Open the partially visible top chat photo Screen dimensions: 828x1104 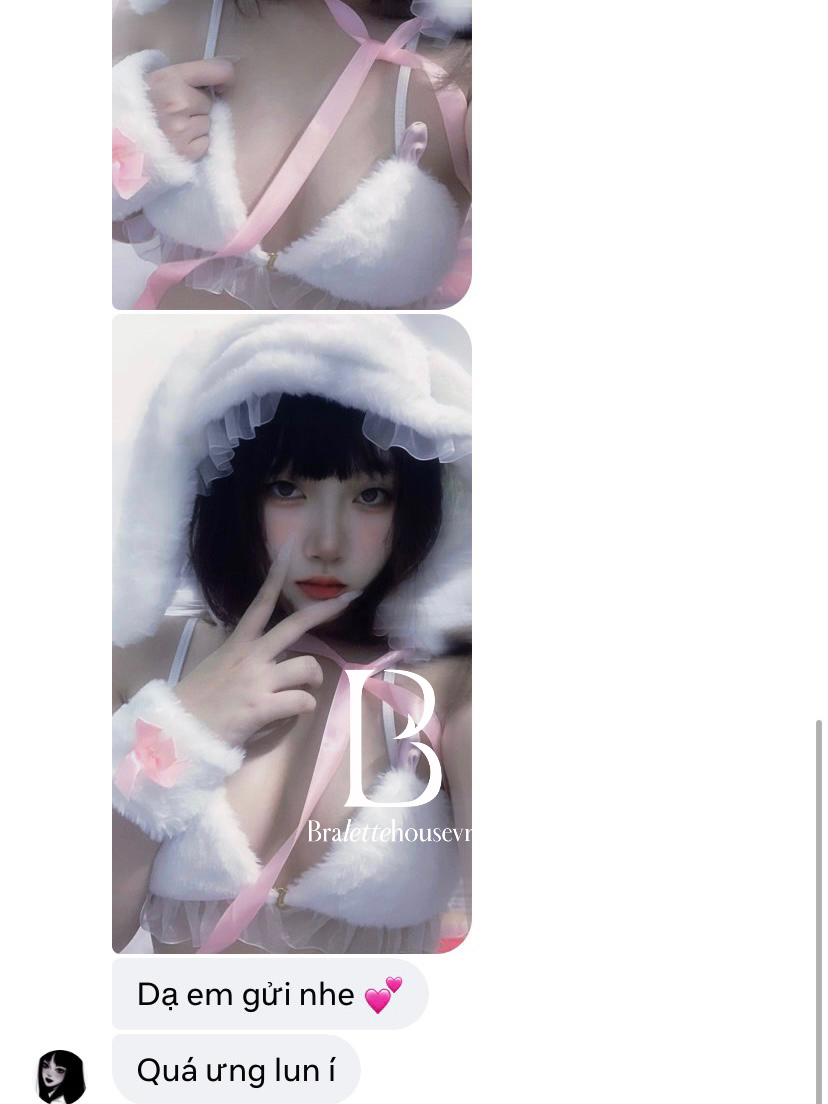click(291, 154)
